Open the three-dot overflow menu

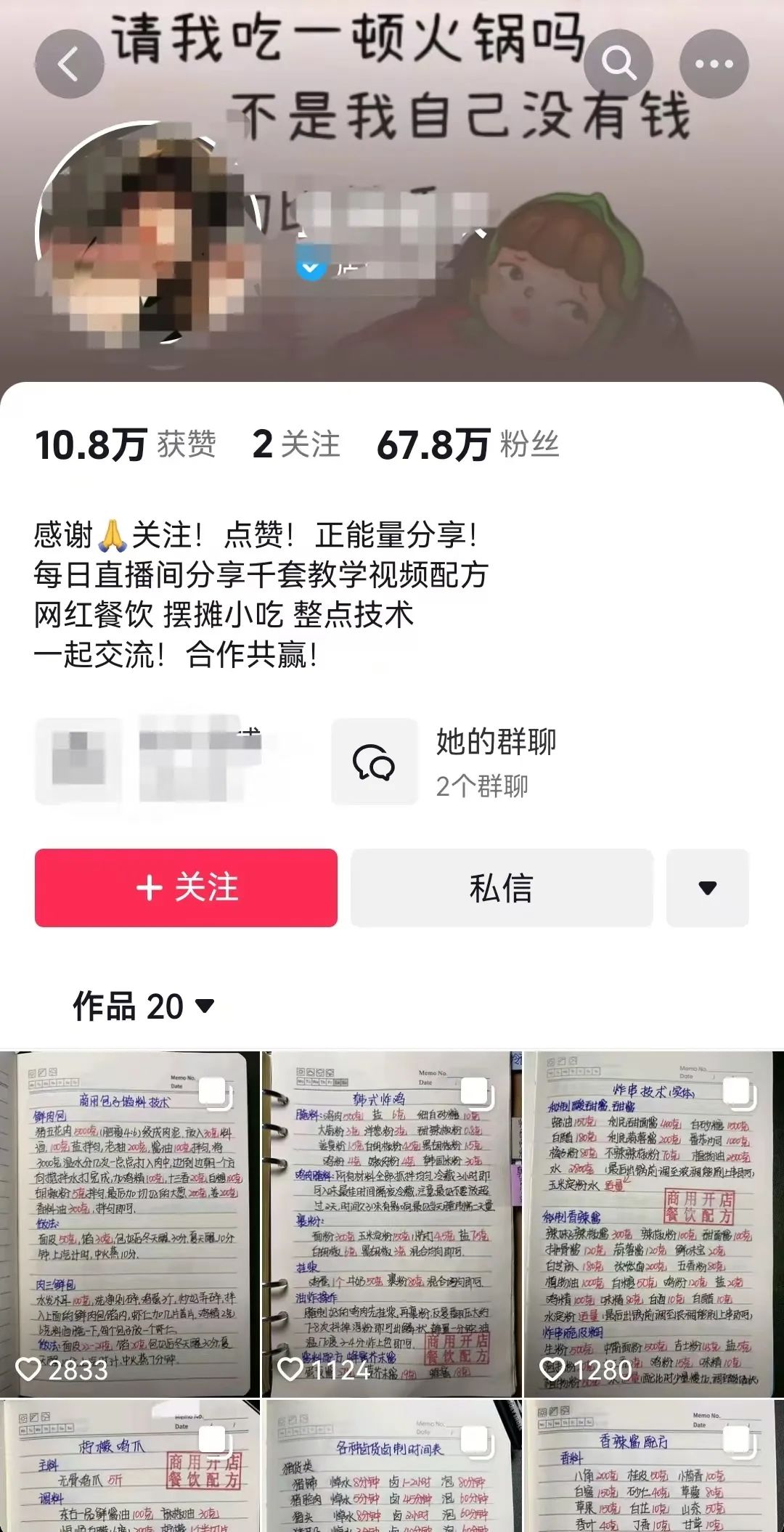pyautogui.click(x=714, y=65)
